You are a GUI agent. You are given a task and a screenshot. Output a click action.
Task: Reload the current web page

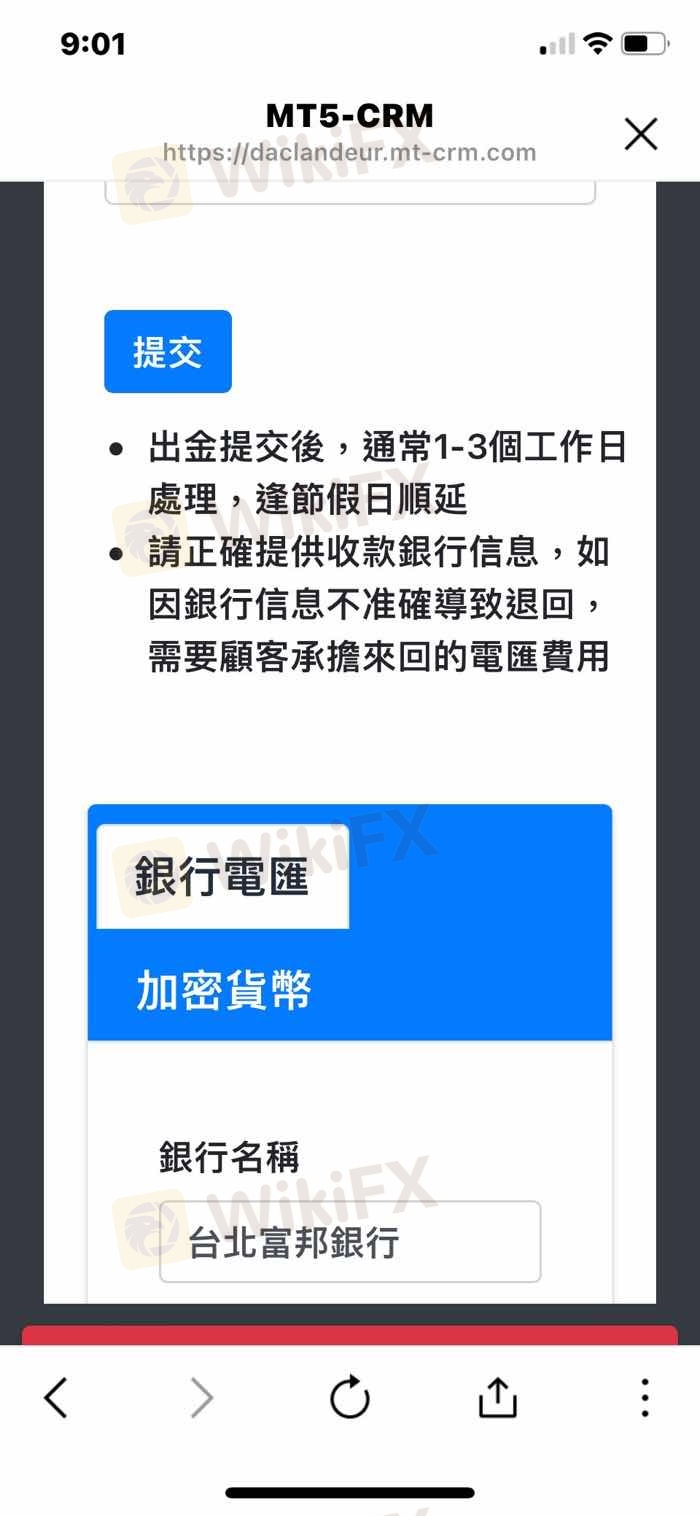click(350, 1397)
